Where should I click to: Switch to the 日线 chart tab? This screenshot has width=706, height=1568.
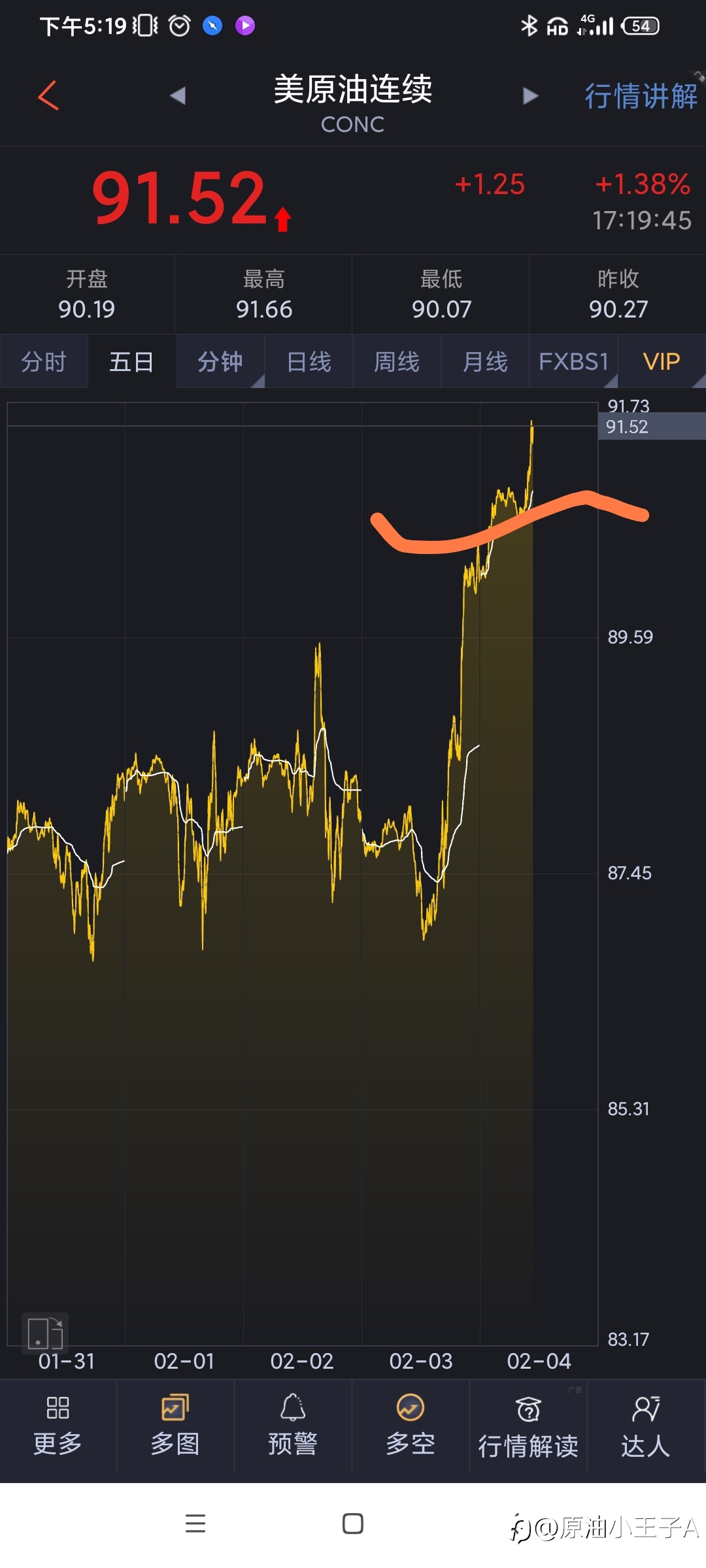pyautogui.click(x=309, y=361)
